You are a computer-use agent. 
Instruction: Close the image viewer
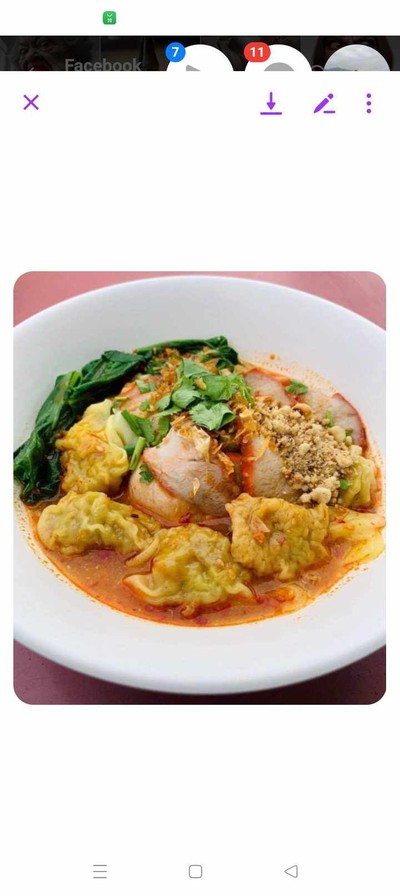(31, 103)
